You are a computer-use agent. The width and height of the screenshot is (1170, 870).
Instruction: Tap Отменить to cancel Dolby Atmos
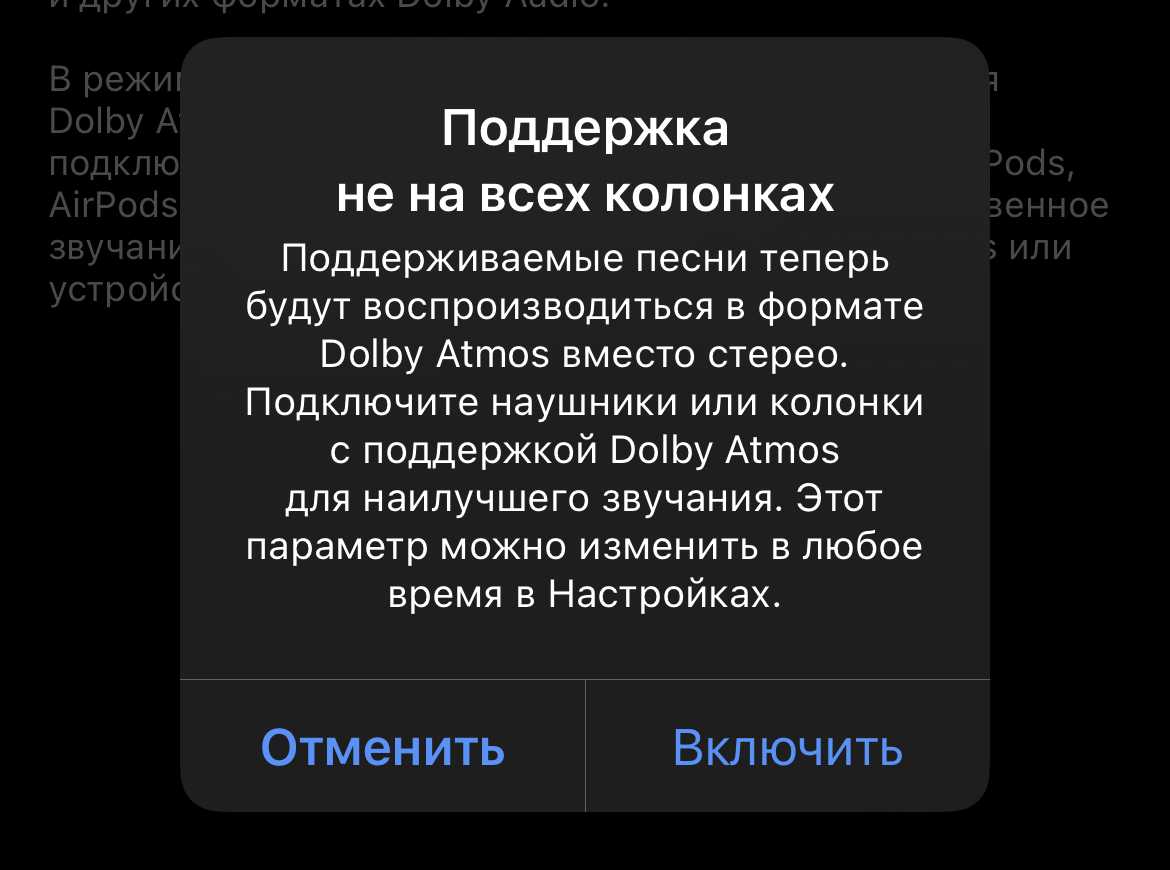pyautogui.click(x=382, y=747)
